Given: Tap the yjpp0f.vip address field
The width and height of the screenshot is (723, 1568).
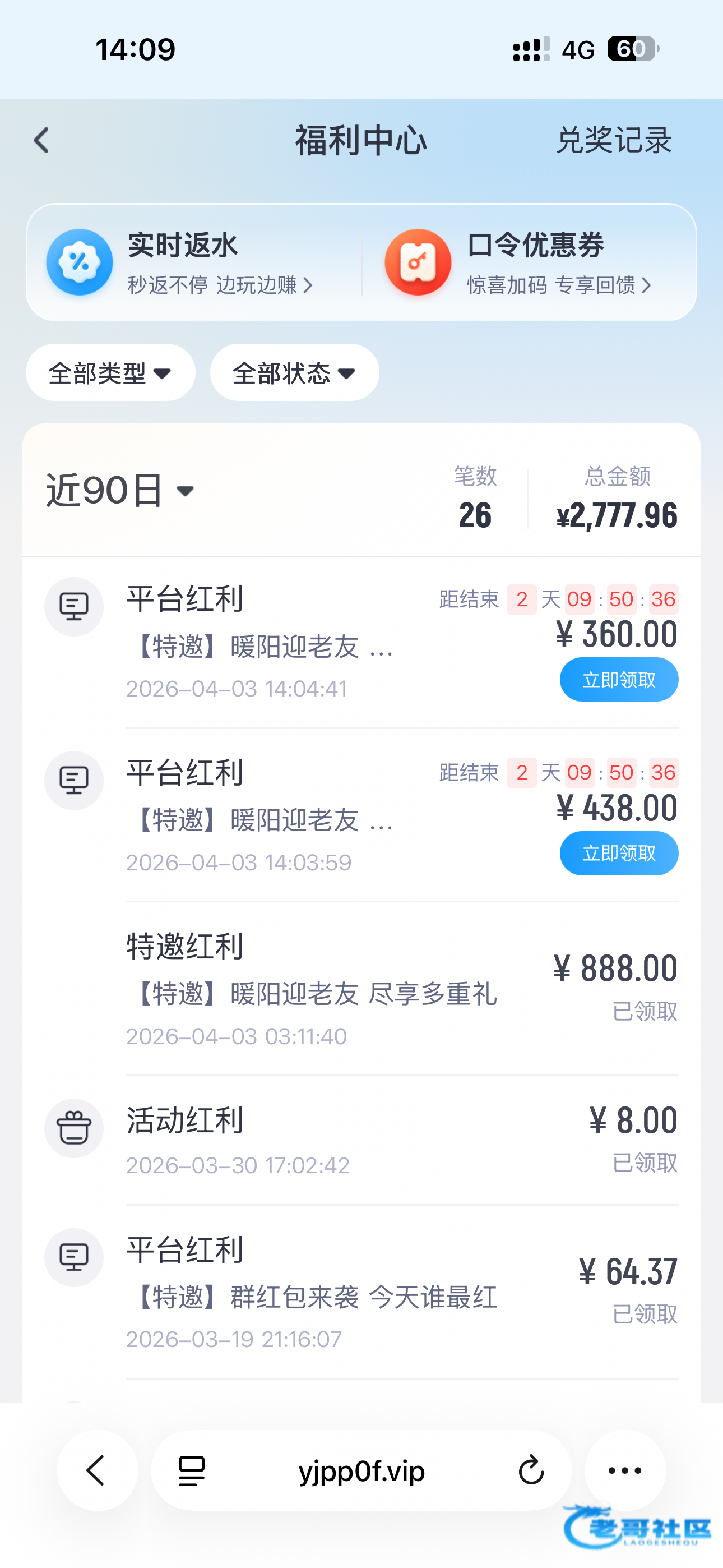Looking at the screenshot, I should (x=361, y=1470).
